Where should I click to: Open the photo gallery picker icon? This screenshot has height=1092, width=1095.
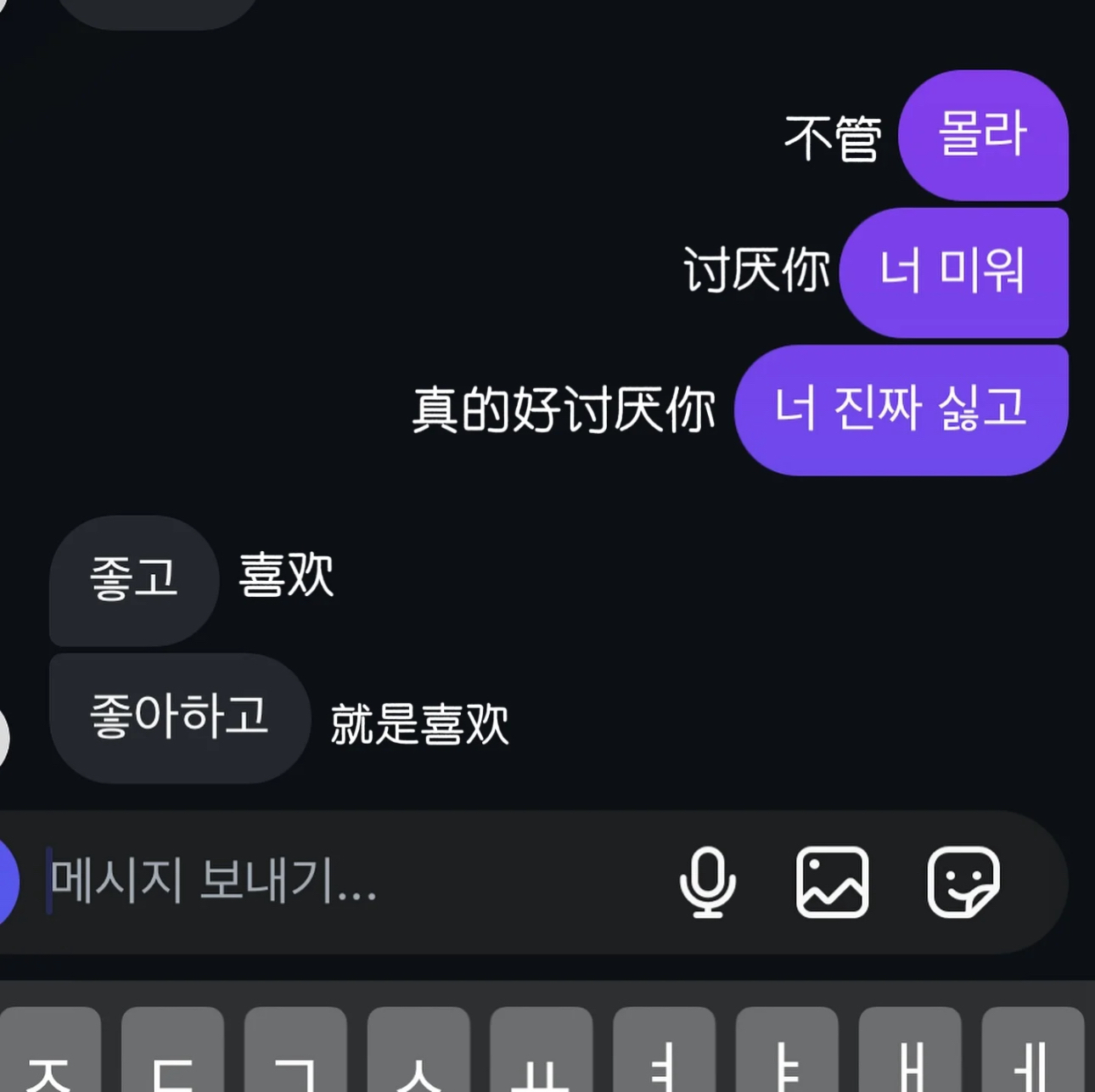pyautogui.click(x=832, y=882)
